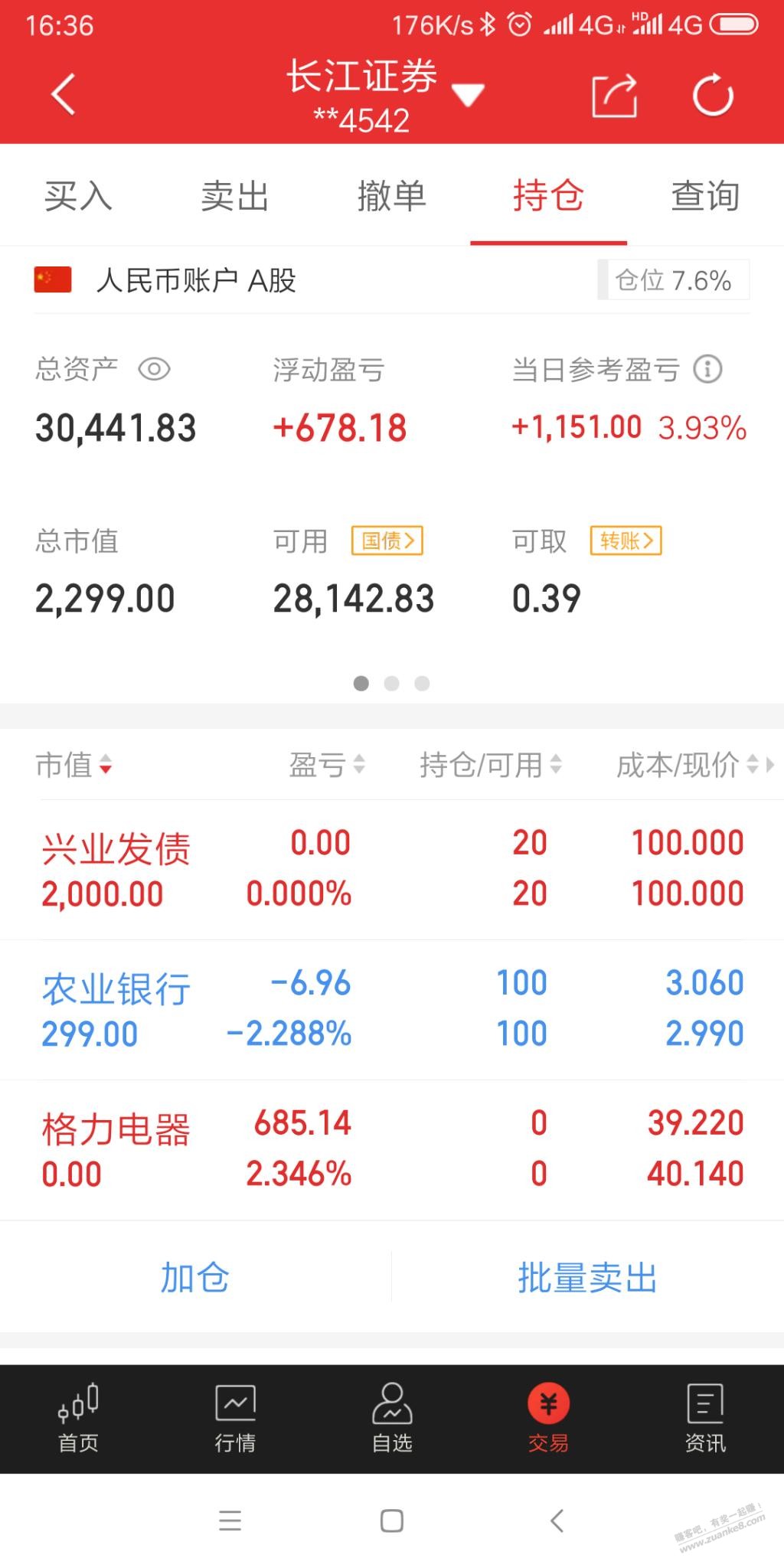Hide total assets with the eye icon
Screen dimensions: 784x1568
154,370
